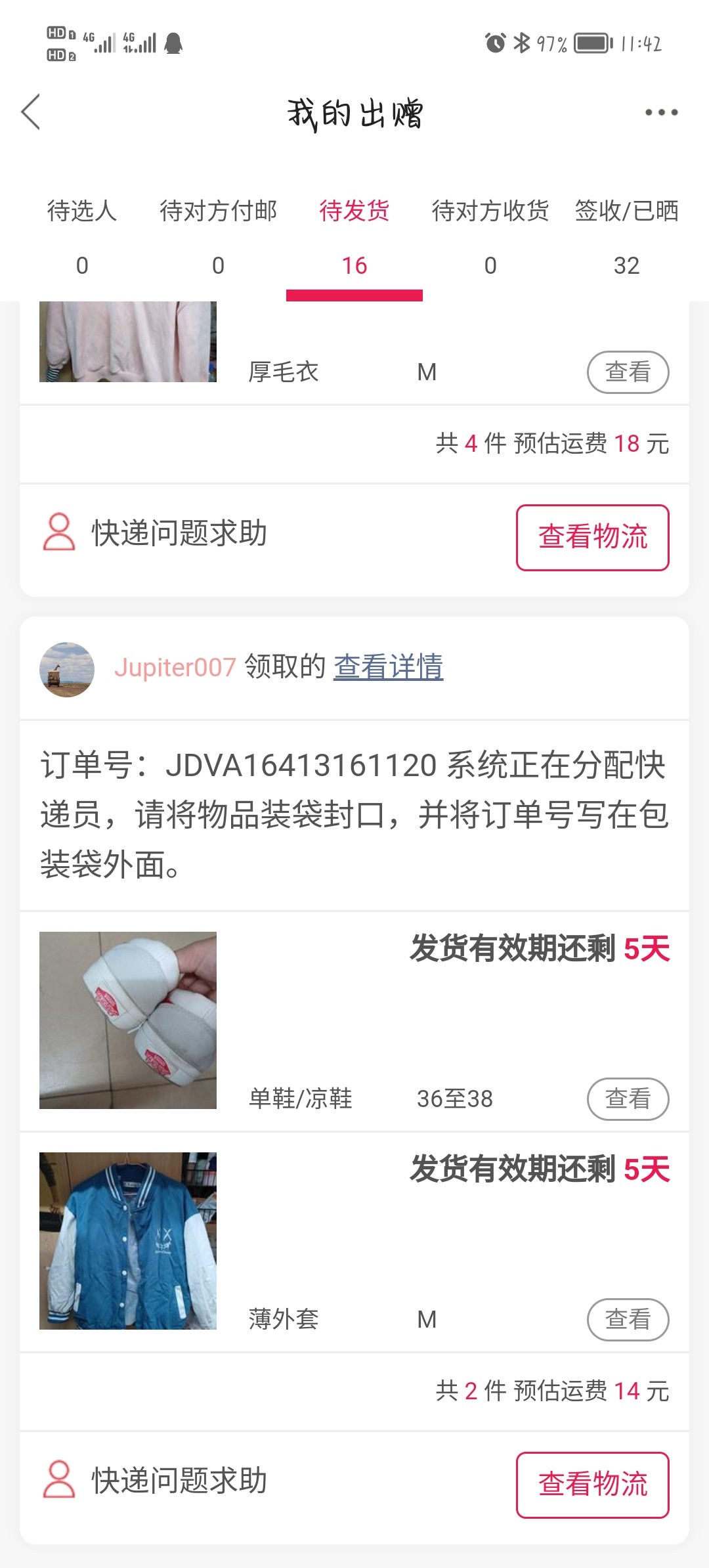This screenshot has height=1568, width=709.
Task: Tap 查看物流 for the 4-item order
Action: [x=592, y=537]
